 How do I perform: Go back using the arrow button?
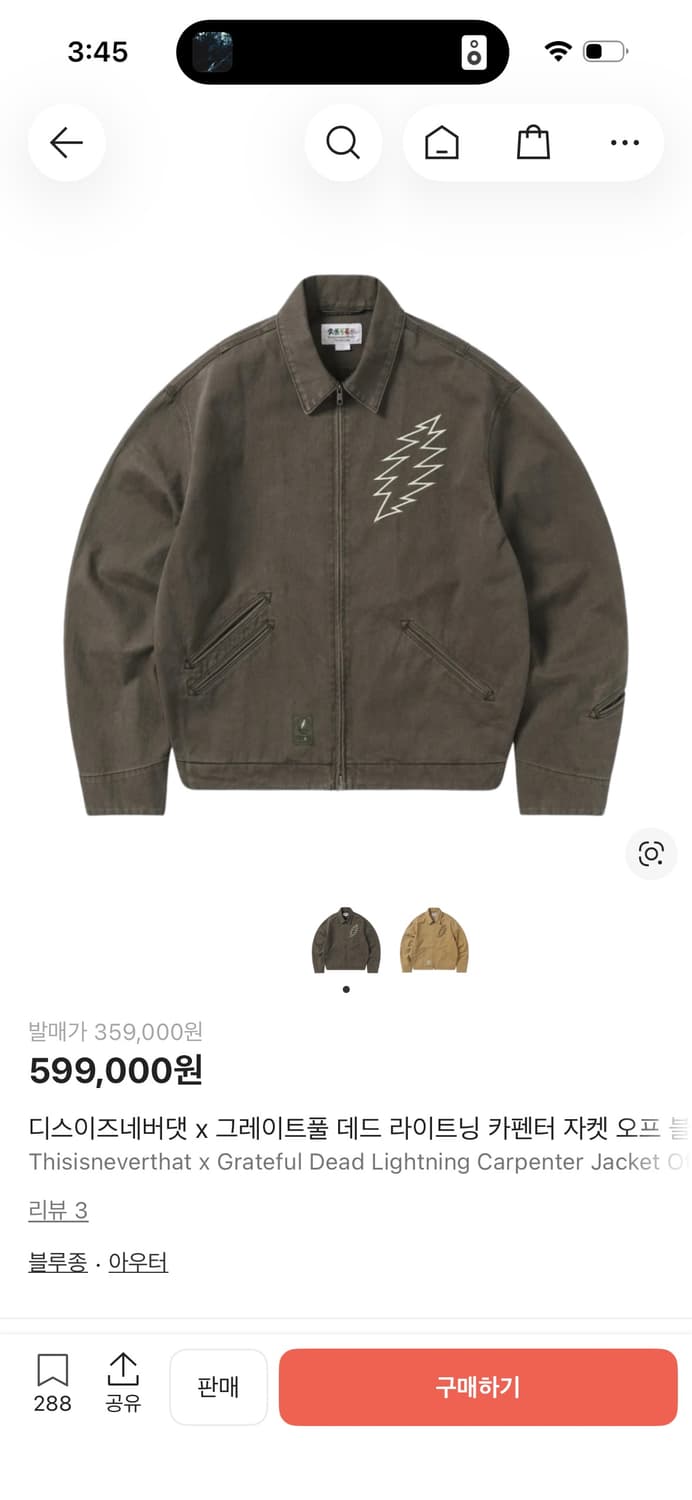(66, 143)
